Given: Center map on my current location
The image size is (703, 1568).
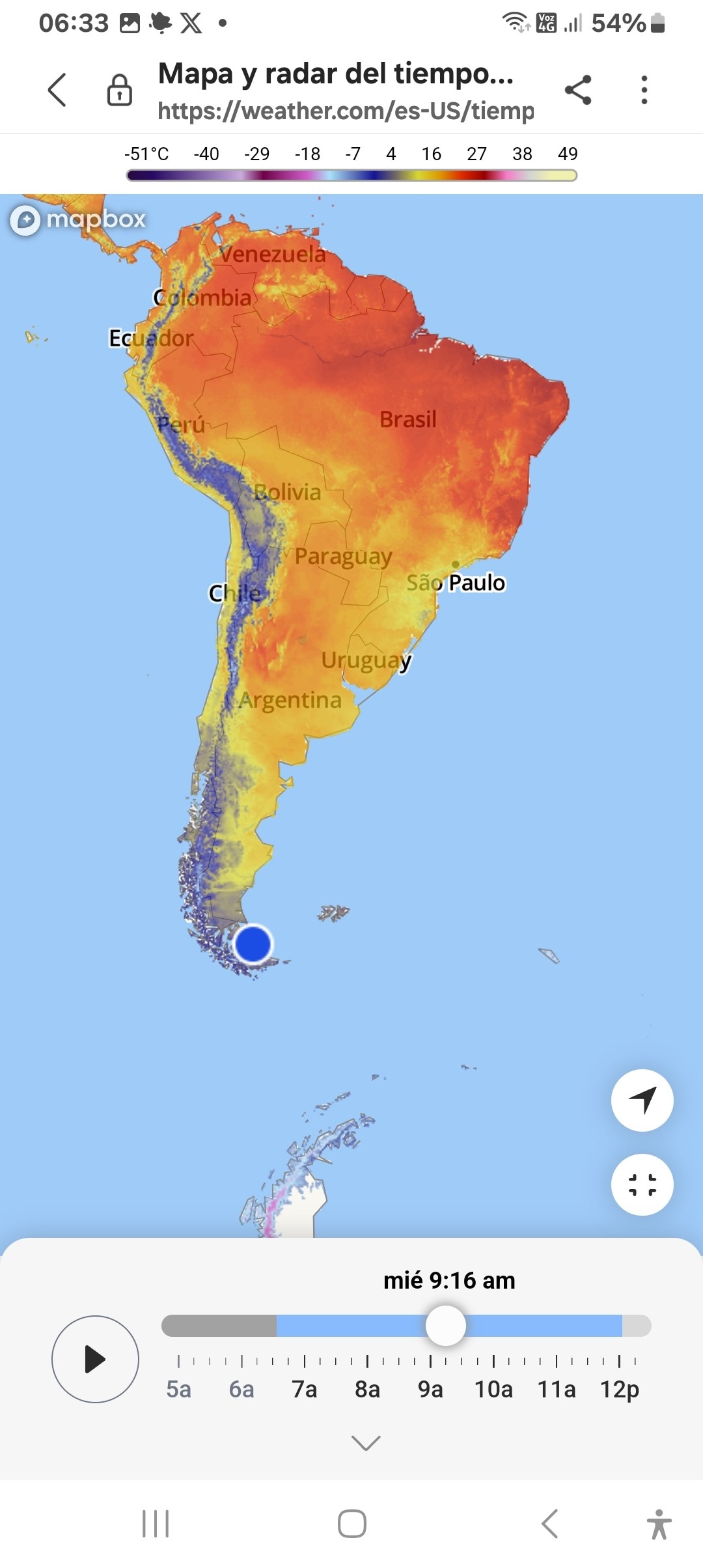Looking at the screenshot, I should 642,1100.
